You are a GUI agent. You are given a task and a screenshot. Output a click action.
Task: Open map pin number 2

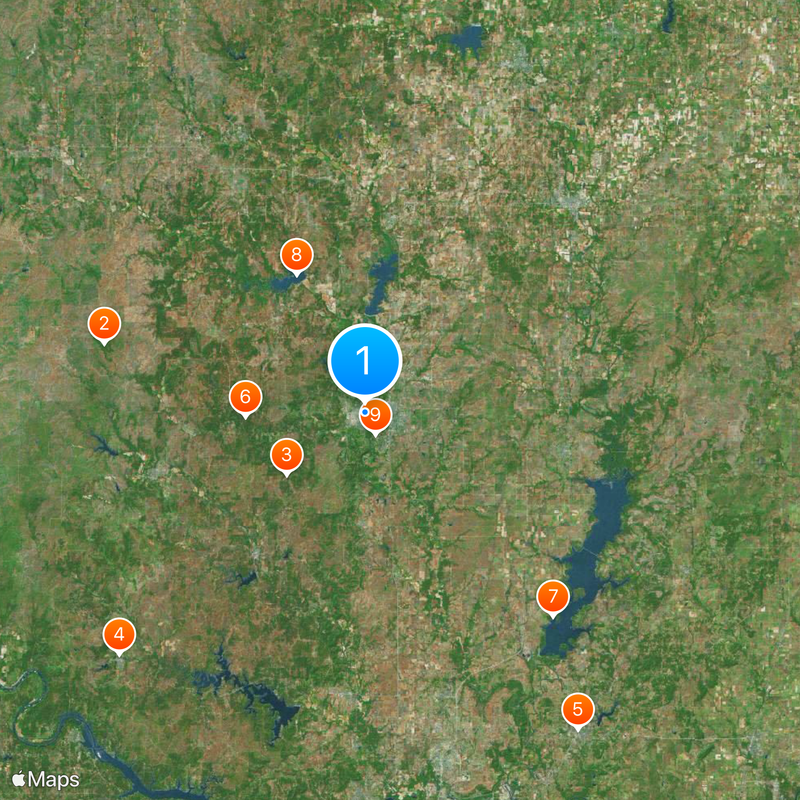(x=104, y=324)
